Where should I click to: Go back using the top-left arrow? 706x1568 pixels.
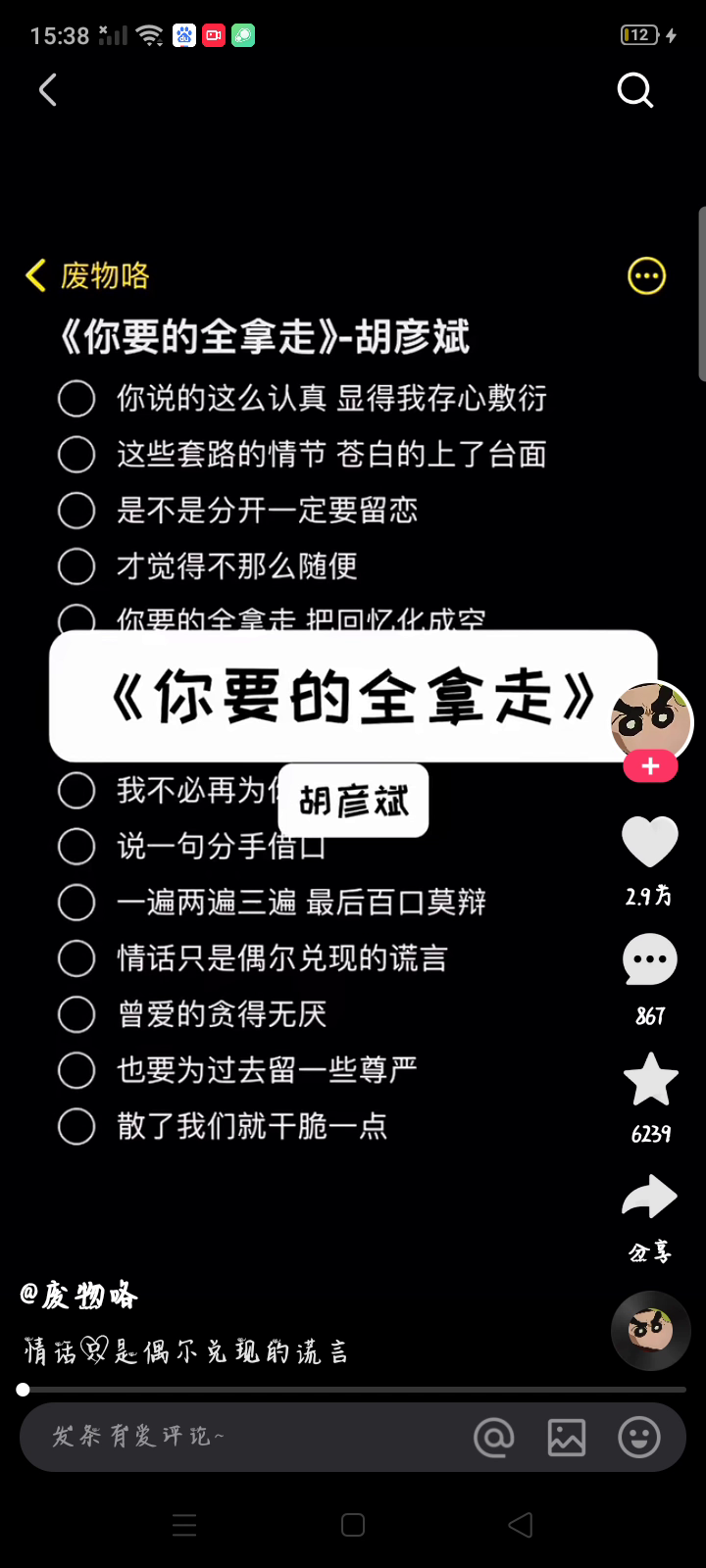[x=47, y=91]
